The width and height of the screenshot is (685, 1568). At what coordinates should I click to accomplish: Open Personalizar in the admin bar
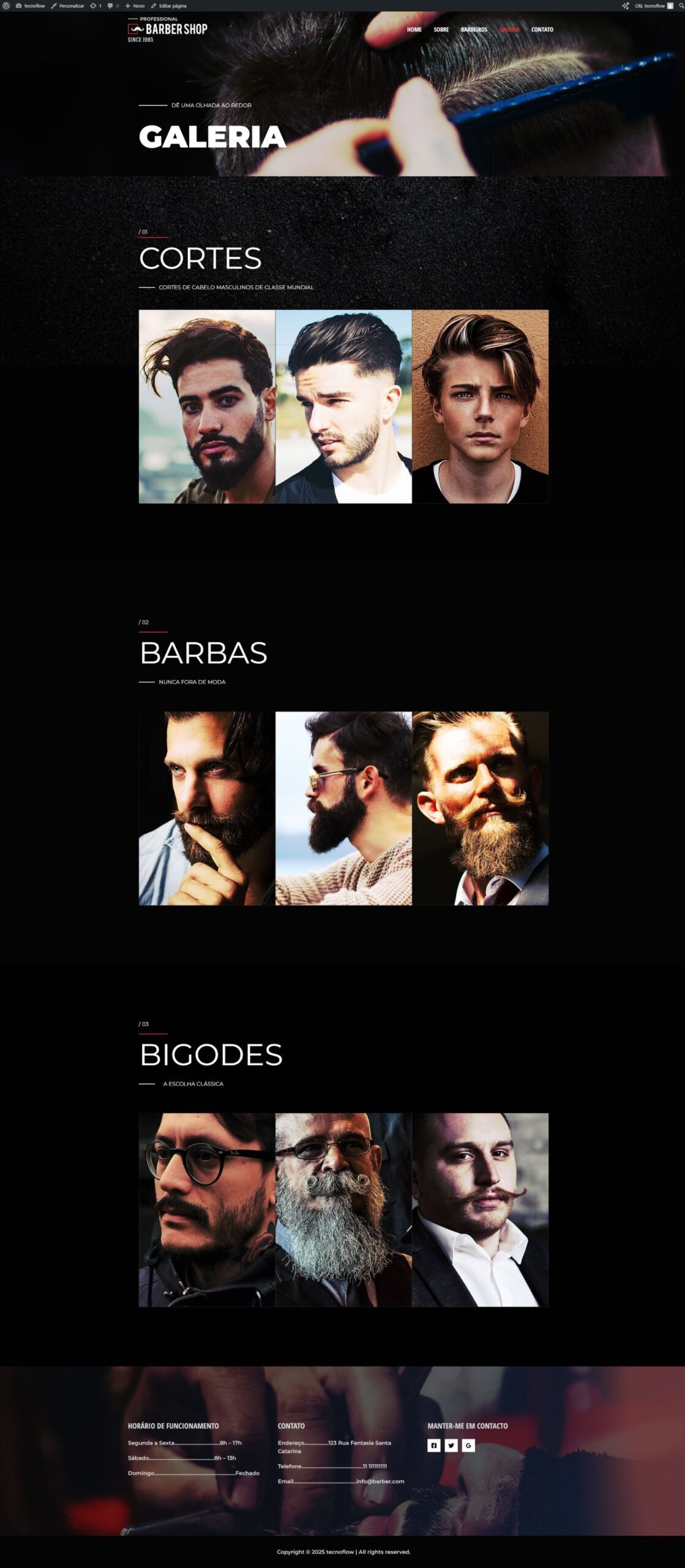click(x=67, y=6)
